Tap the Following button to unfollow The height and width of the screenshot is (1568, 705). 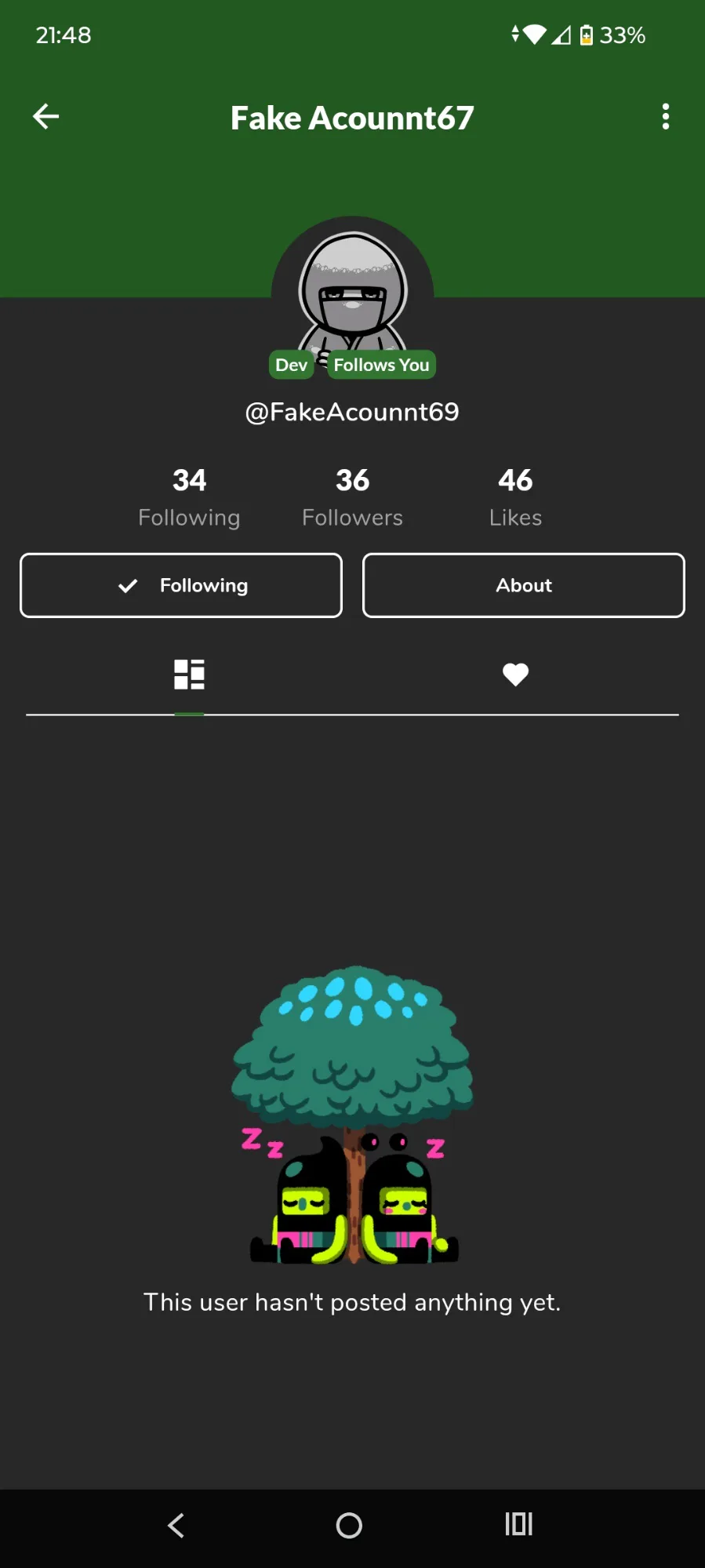[181, 585]
